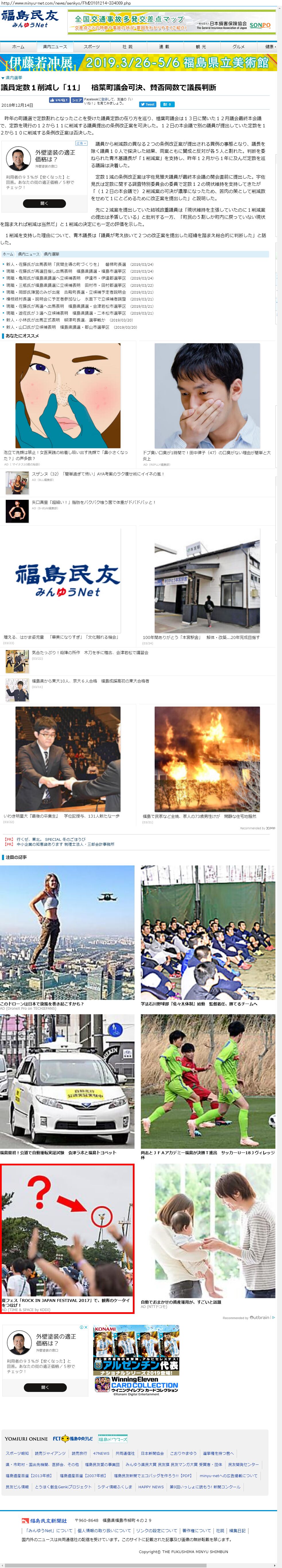Tap the 47NEWS footer link

coord(101,1453)
